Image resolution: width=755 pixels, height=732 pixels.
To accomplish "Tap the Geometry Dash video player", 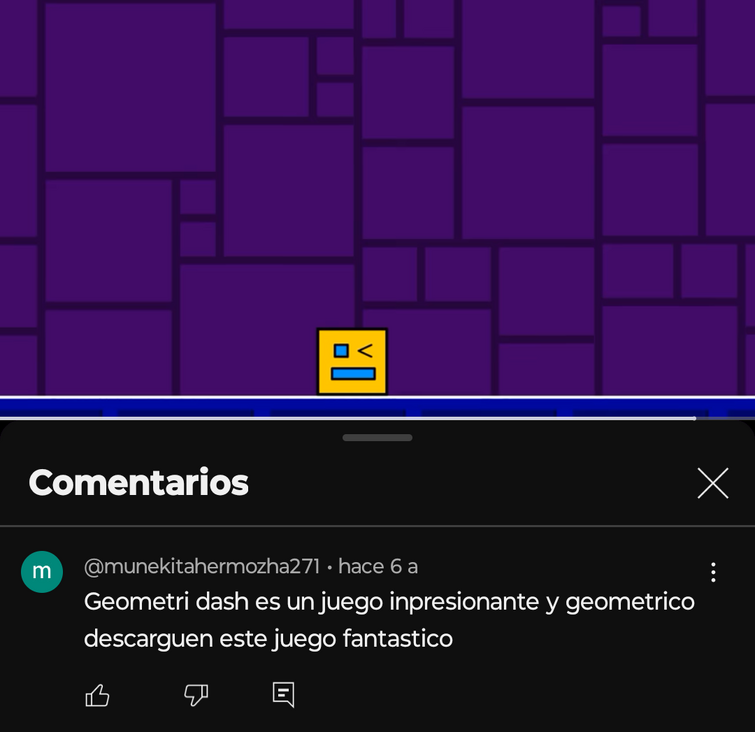I will pos(377,200).
